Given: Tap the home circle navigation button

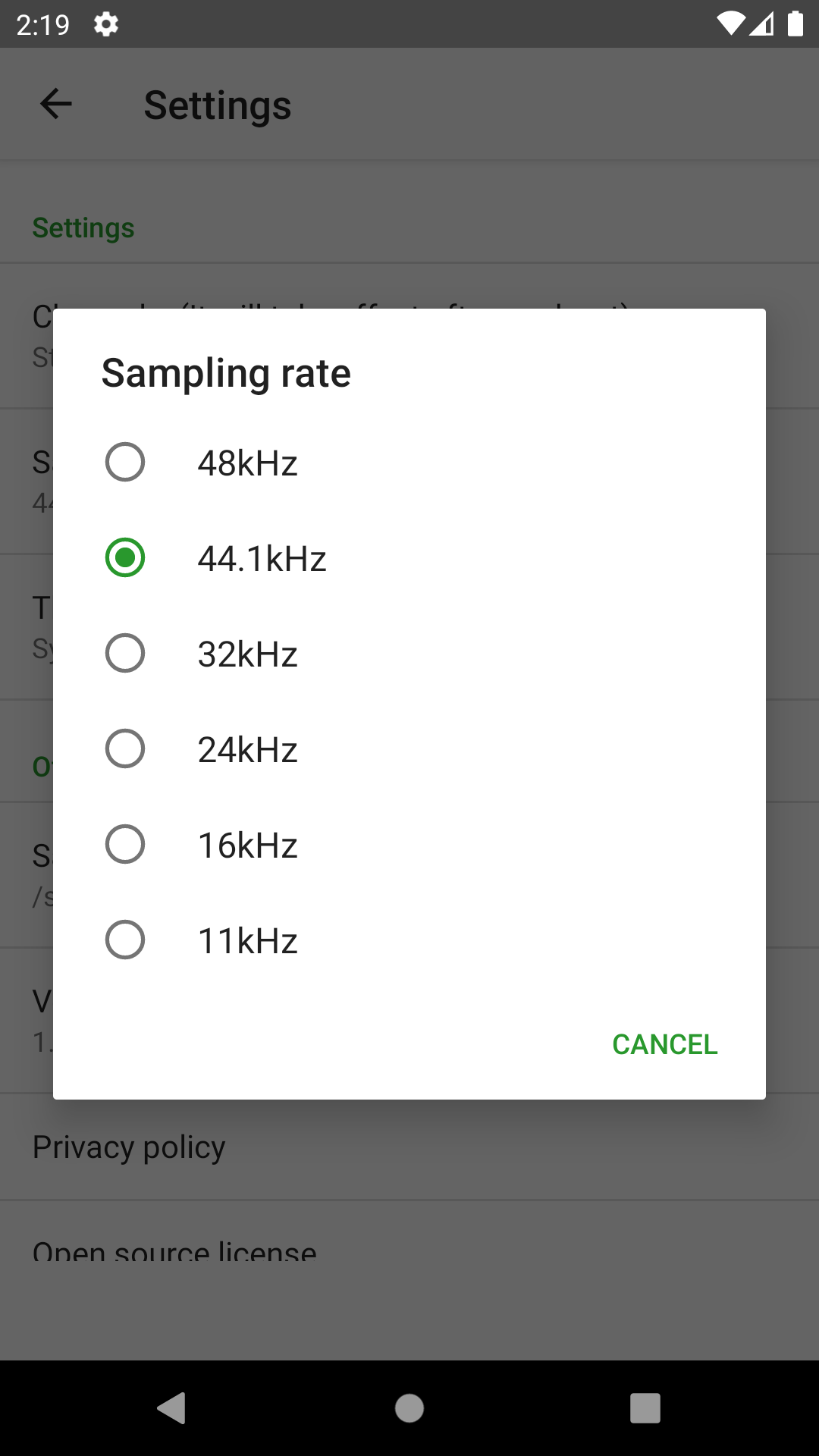Looking at the screenshot, I should pos(409,1409).
